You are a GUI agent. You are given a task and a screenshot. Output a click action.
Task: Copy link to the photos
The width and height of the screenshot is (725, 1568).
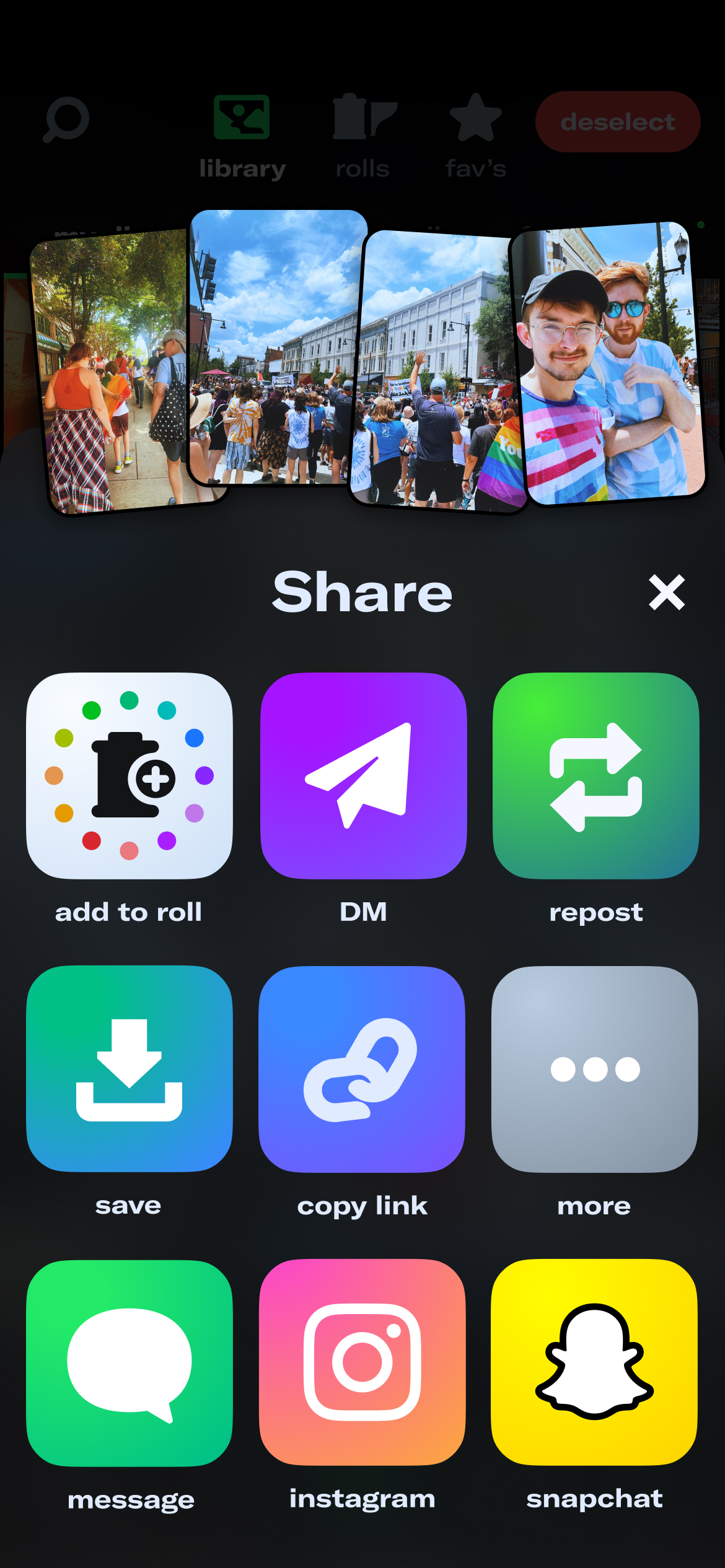pyautogui.click(x=362, y=1068)
